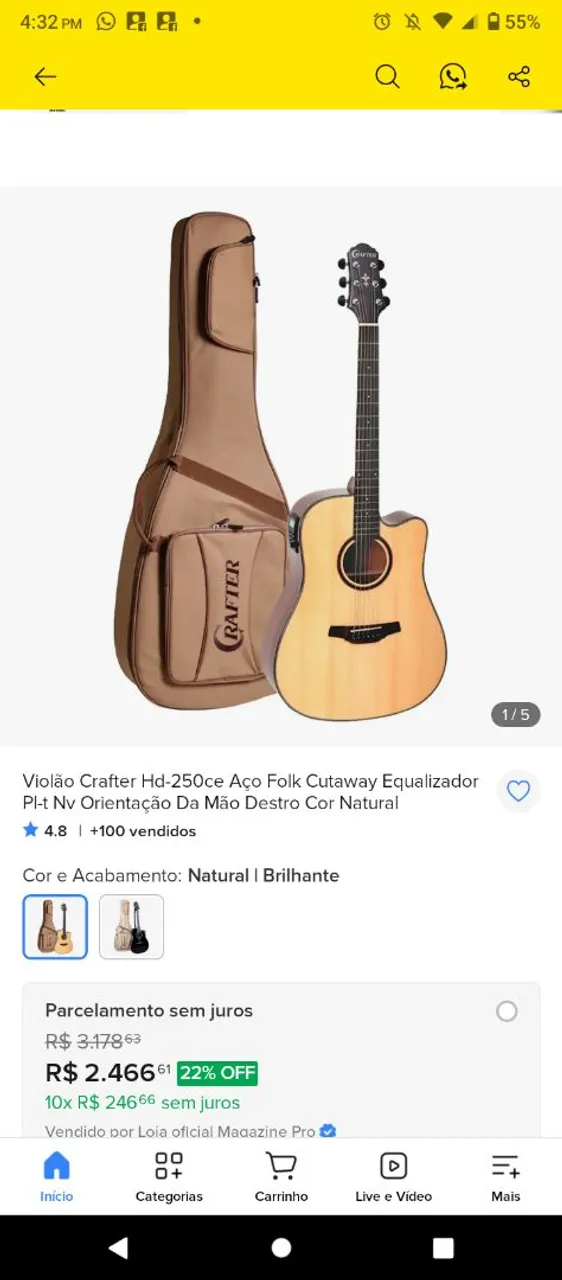This screenshot has height=1280, width=562.
Task: Open the Carrinho tab
Action: (281, 1177)
